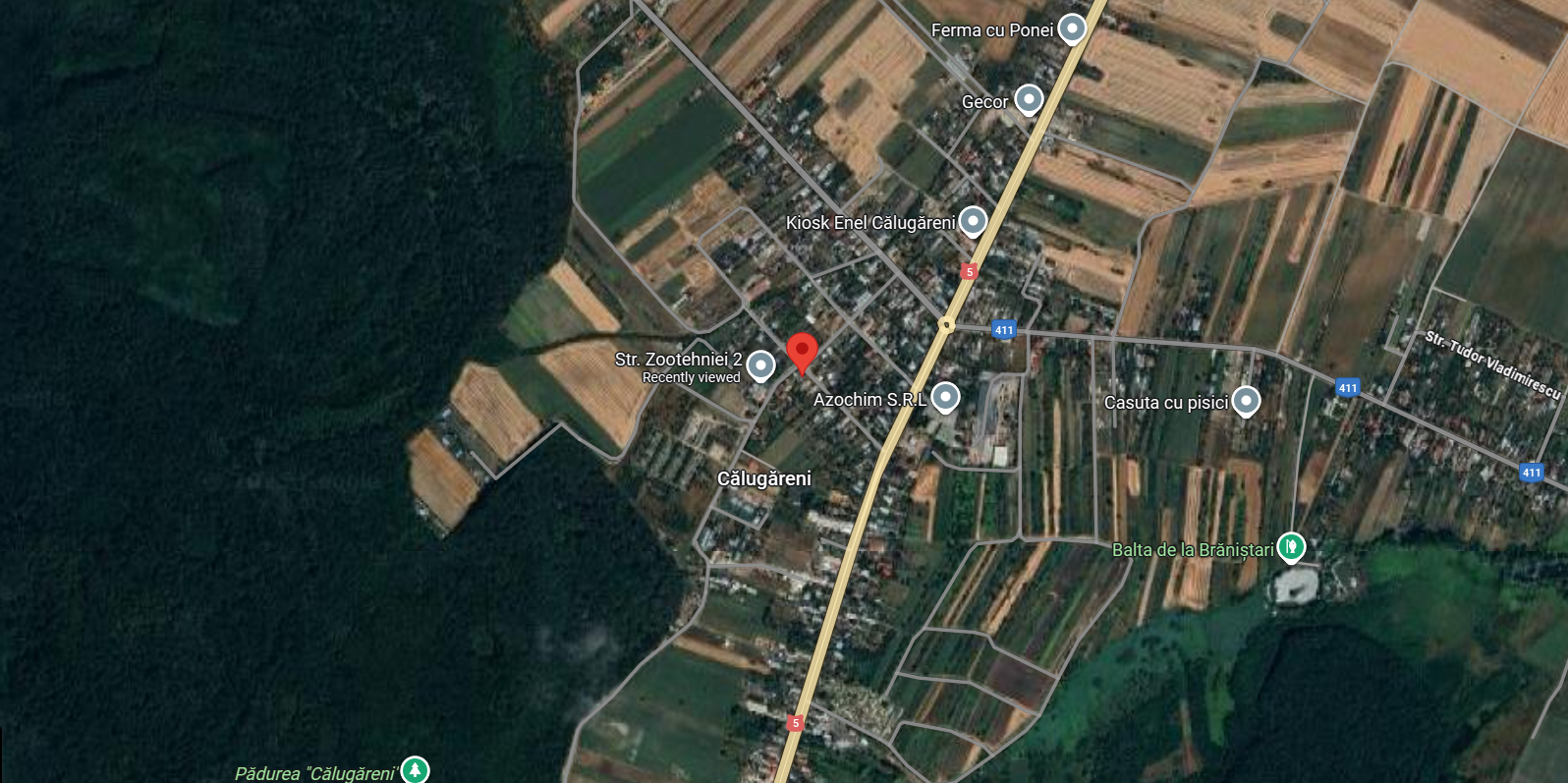Select the Gecor map marker

[x=1028, y=99]
